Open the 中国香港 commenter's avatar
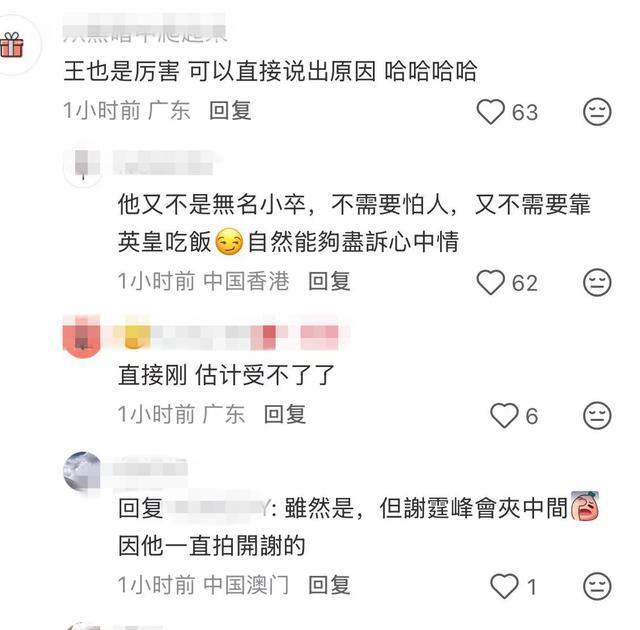 (82, 165)
